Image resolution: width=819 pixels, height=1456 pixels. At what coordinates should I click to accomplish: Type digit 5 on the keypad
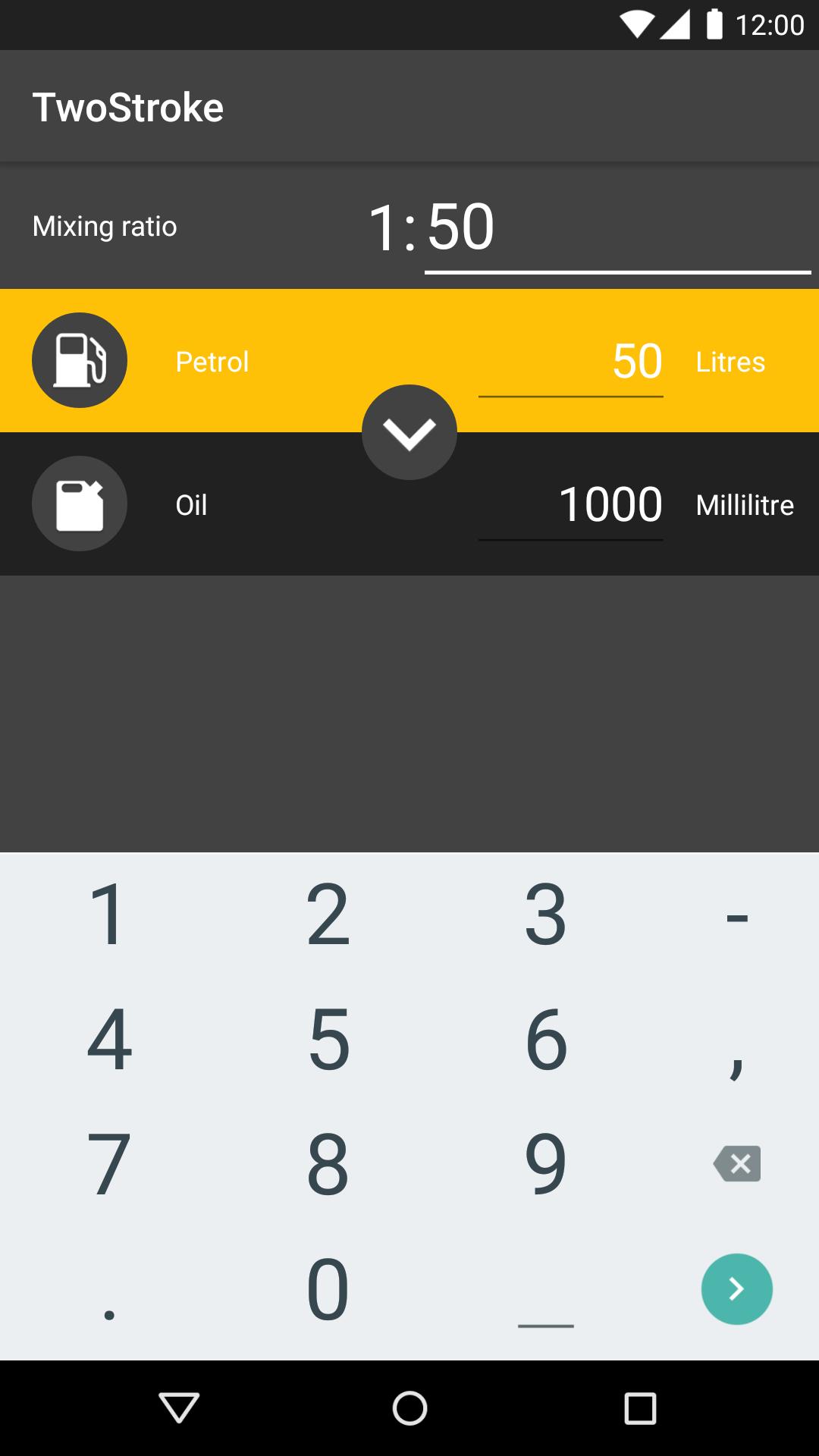(328, 1039)
